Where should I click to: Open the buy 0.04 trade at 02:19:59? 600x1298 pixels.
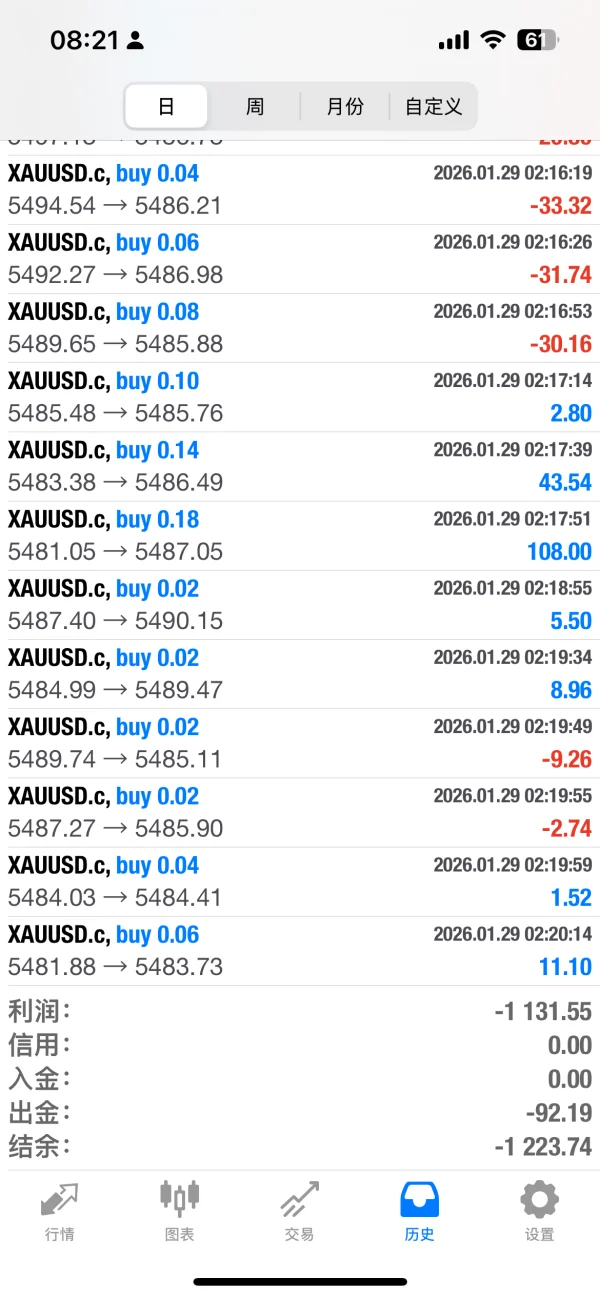(300, 882)
